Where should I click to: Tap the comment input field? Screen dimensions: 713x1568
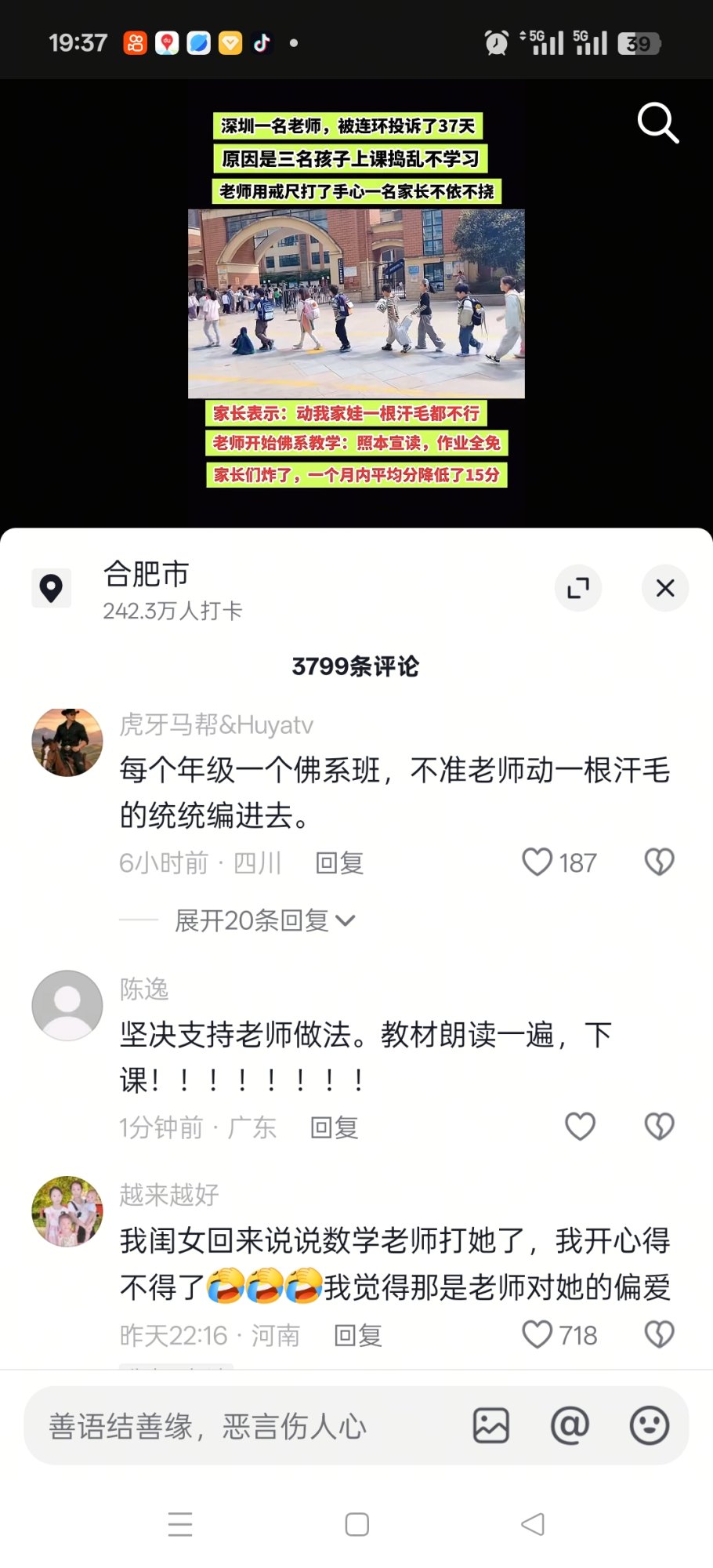[235, 1426]
